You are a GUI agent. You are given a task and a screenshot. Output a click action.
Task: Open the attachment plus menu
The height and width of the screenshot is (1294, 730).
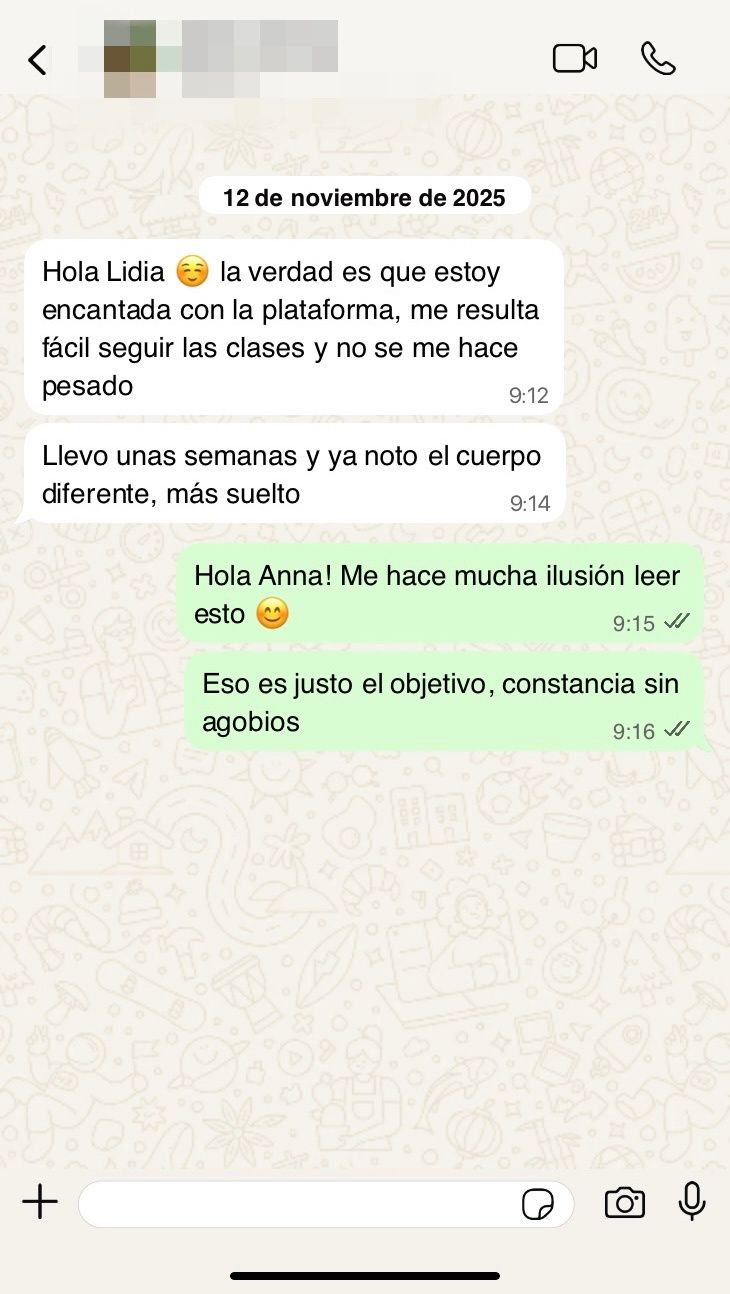click(40, 1202)
